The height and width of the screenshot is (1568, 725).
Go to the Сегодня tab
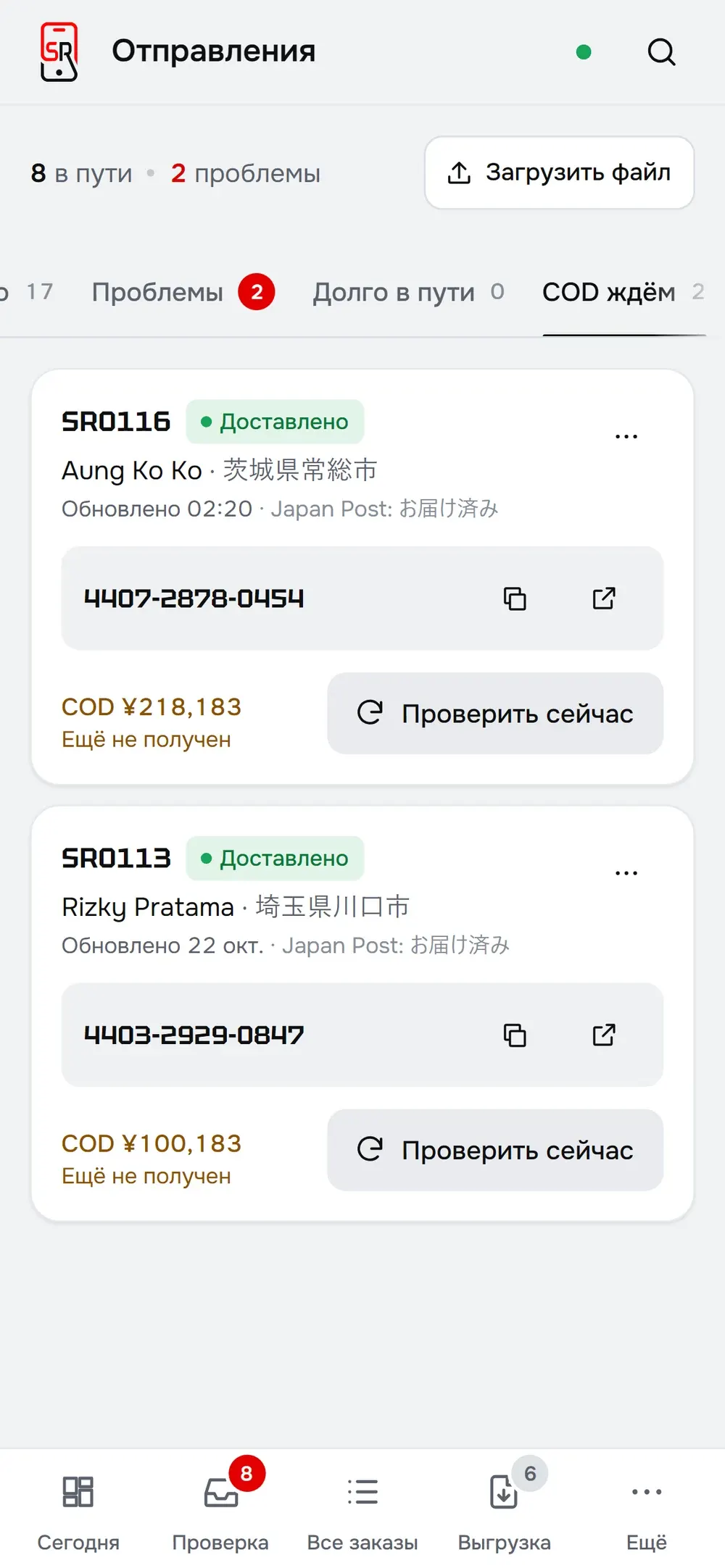click(78, 1511)
